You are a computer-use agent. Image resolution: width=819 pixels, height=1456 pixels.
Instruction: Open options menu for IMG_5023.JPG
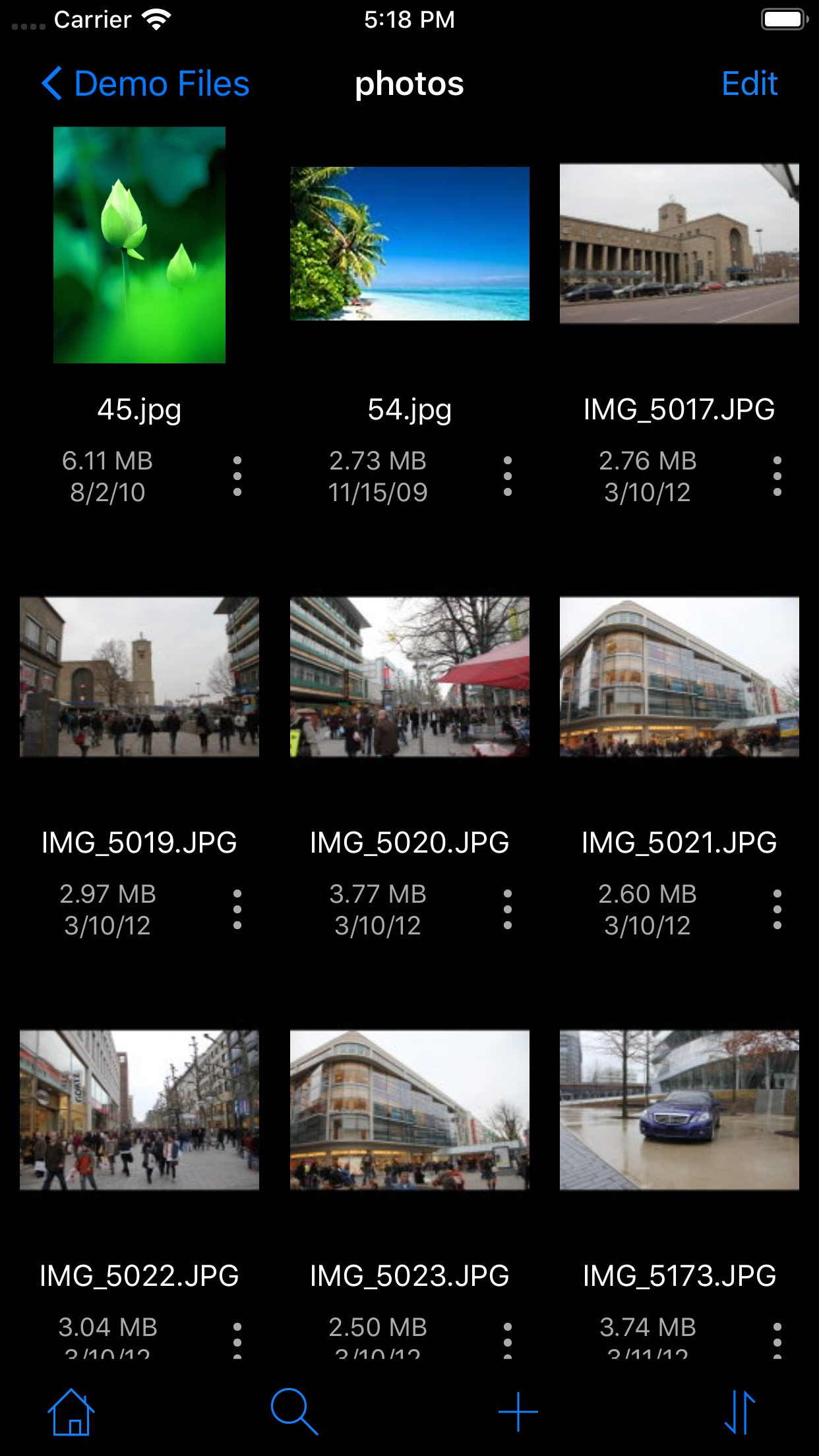[x=507, y=1343]
